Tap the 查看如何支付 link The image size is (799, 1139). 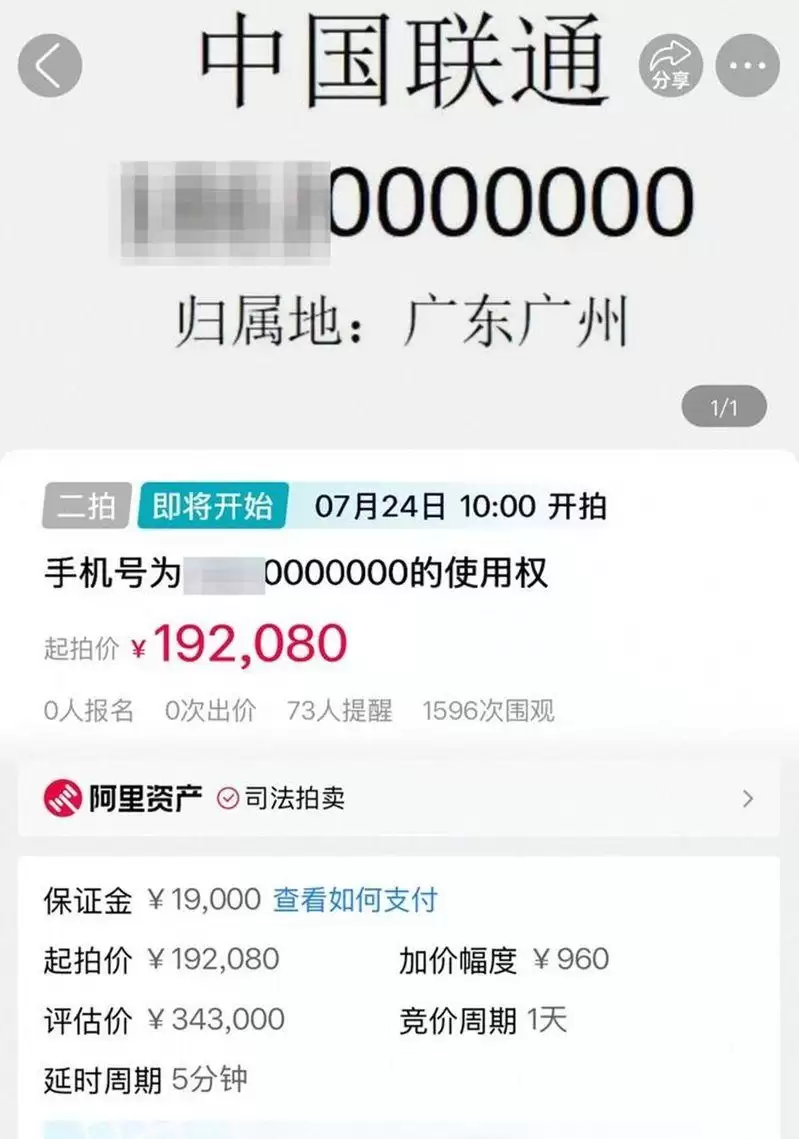coord(355,899)
